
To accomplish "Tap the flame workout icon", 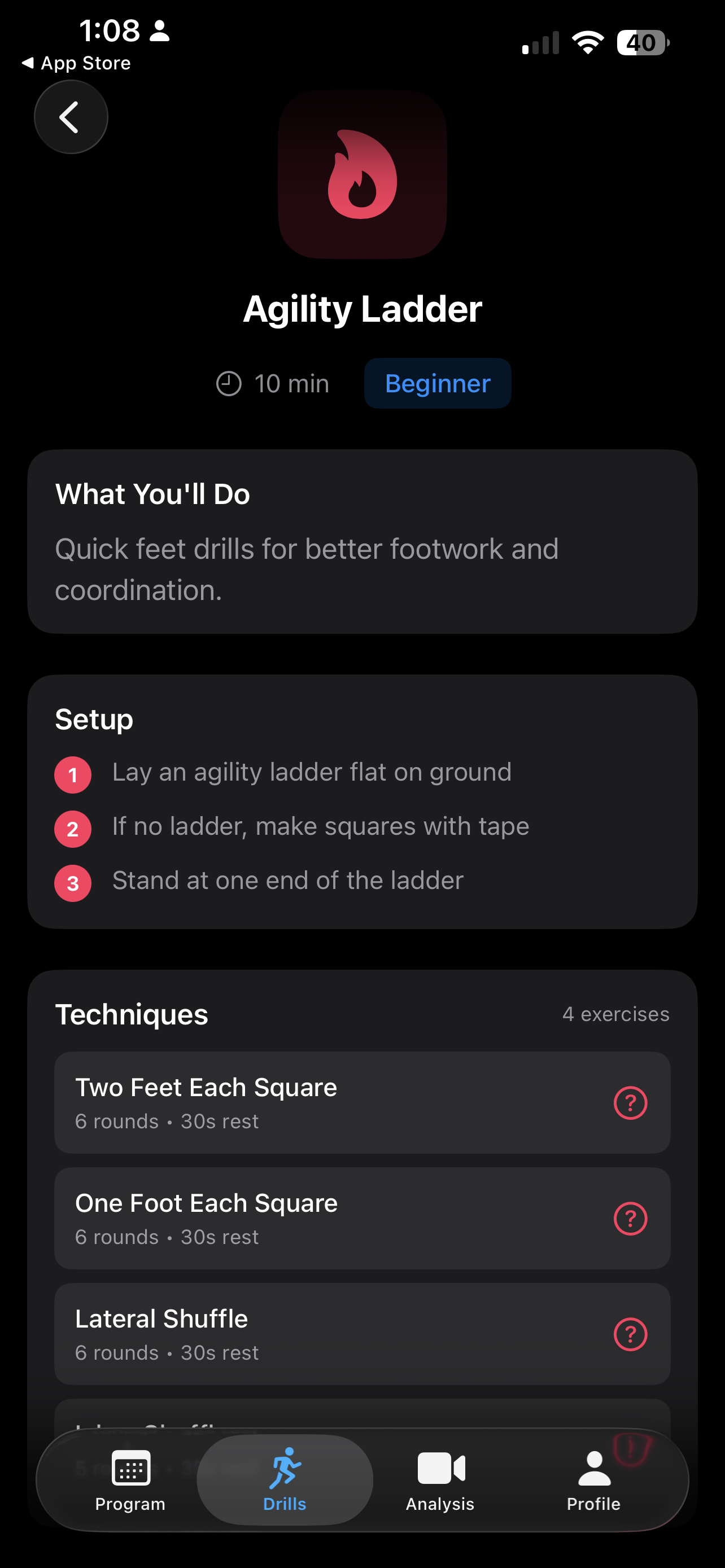I will (362, 176).
